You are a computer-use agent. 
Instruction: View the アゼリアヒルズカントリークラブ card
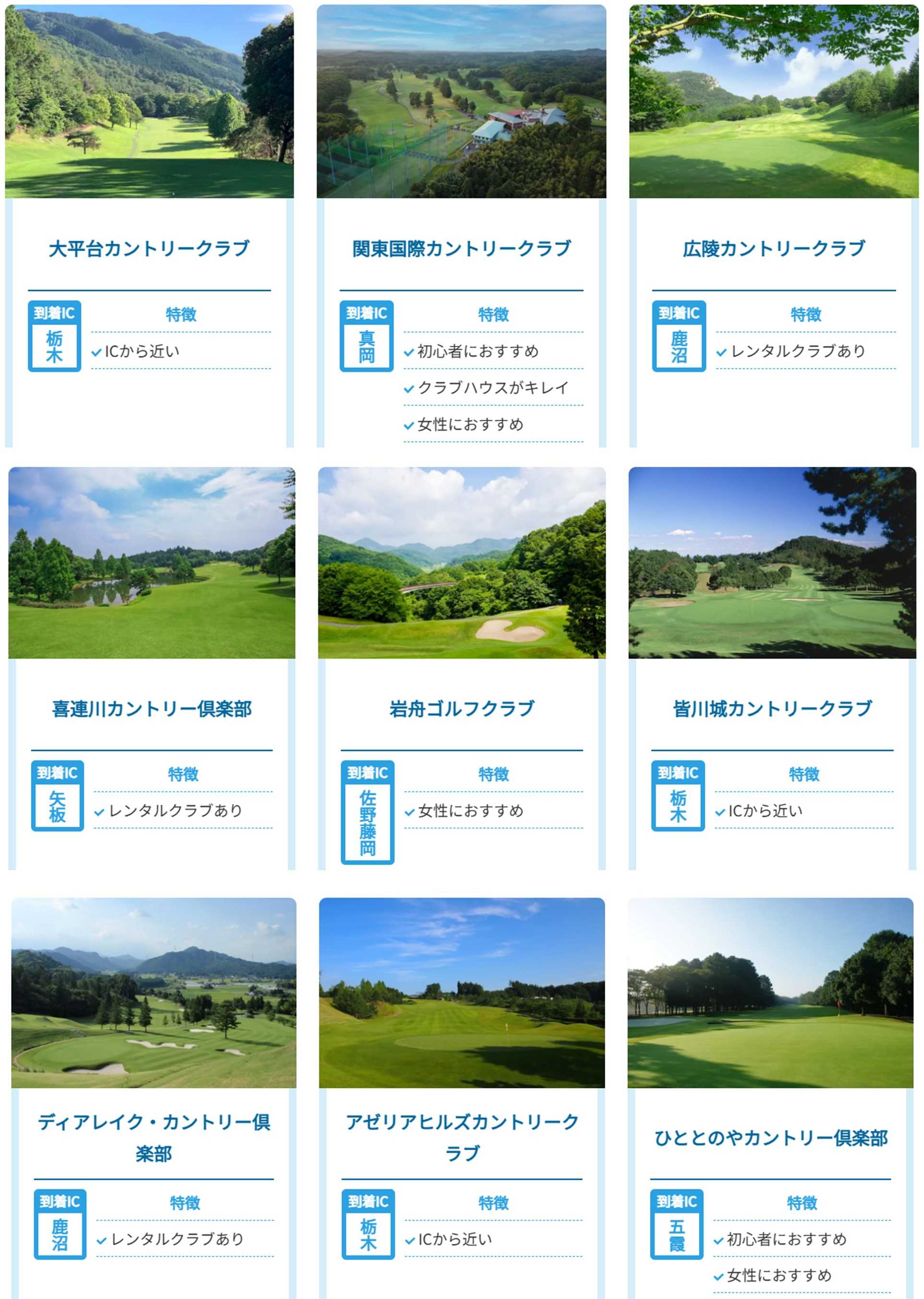pos(461,1137)
